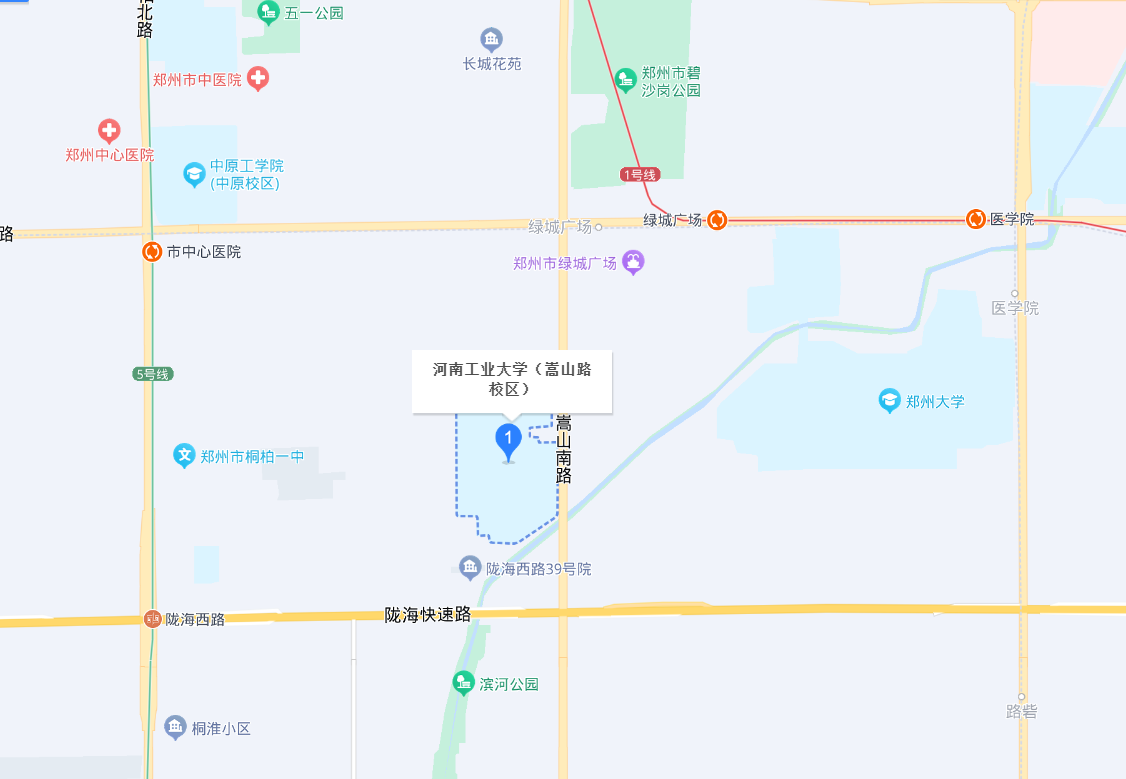Image resolution: width=1126 pixels, height=779 pixels.
Task: Select the 郑州大学 point of interest
Action: [889, 401]
